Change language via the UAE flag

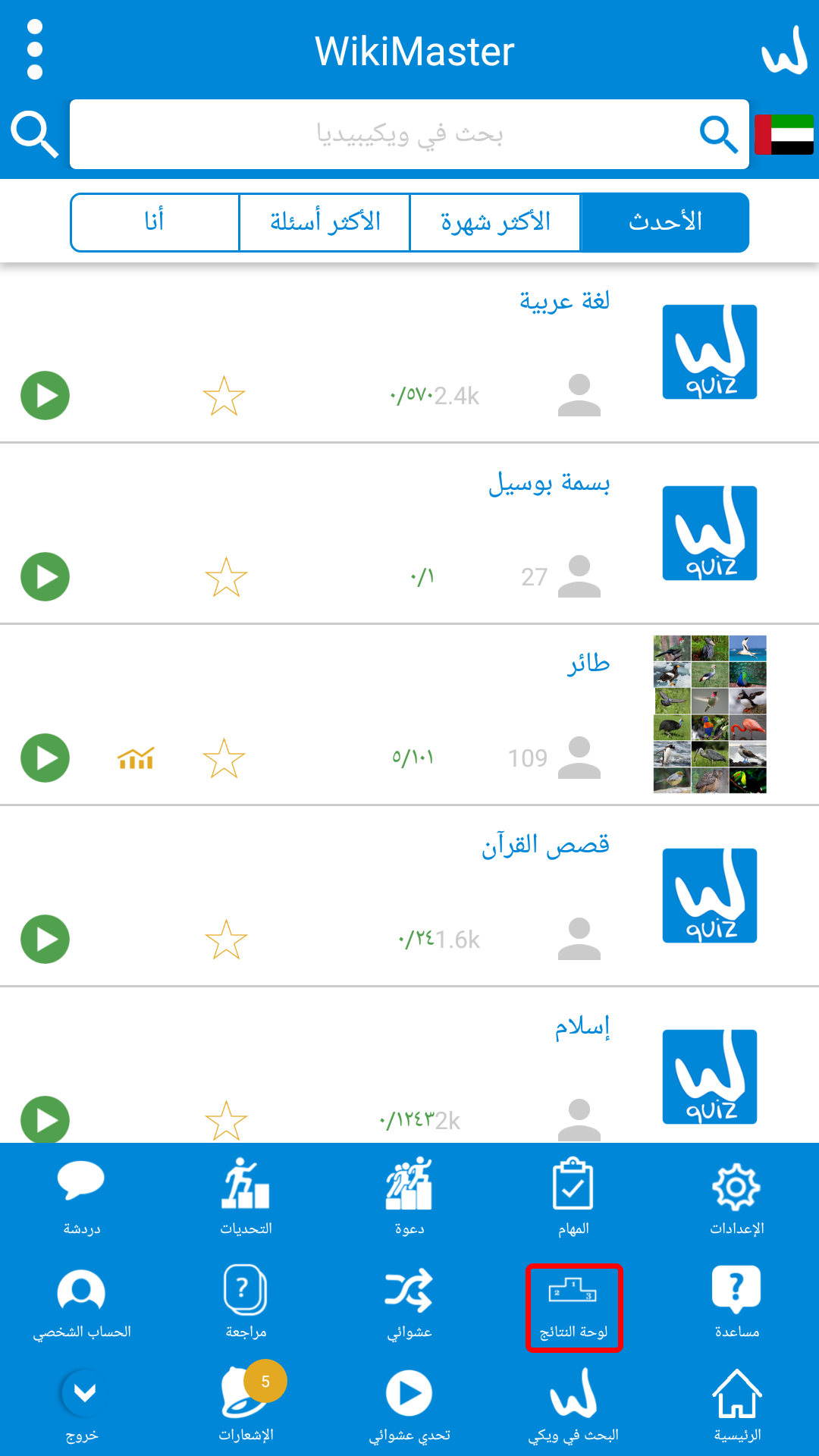784,134
